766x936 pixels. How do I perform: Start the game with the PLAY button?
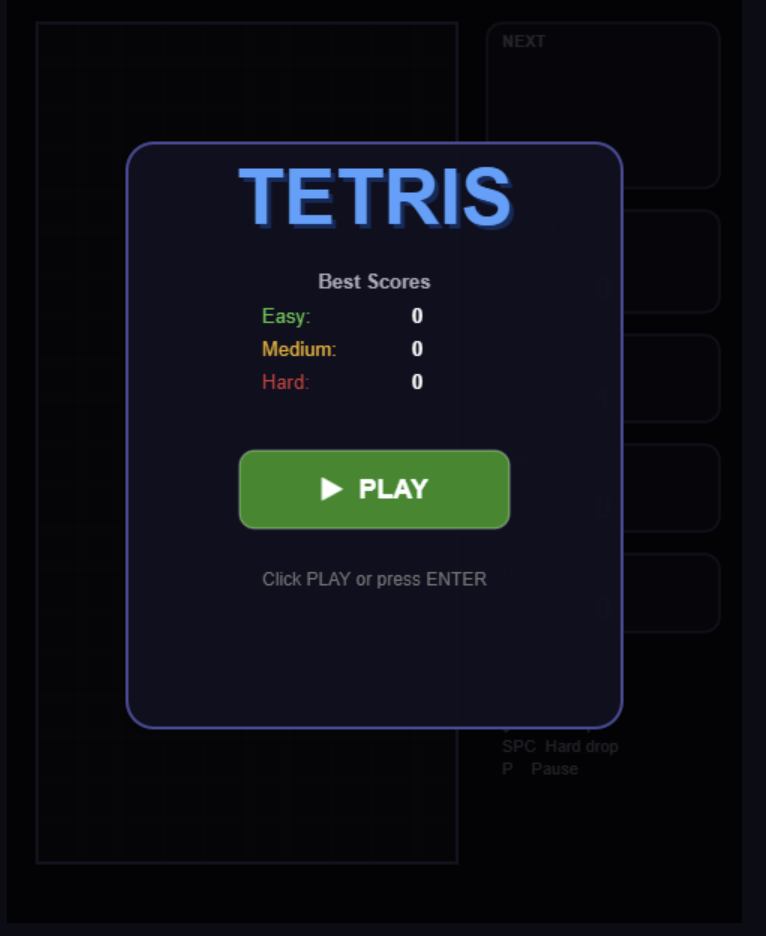(374, 489)
